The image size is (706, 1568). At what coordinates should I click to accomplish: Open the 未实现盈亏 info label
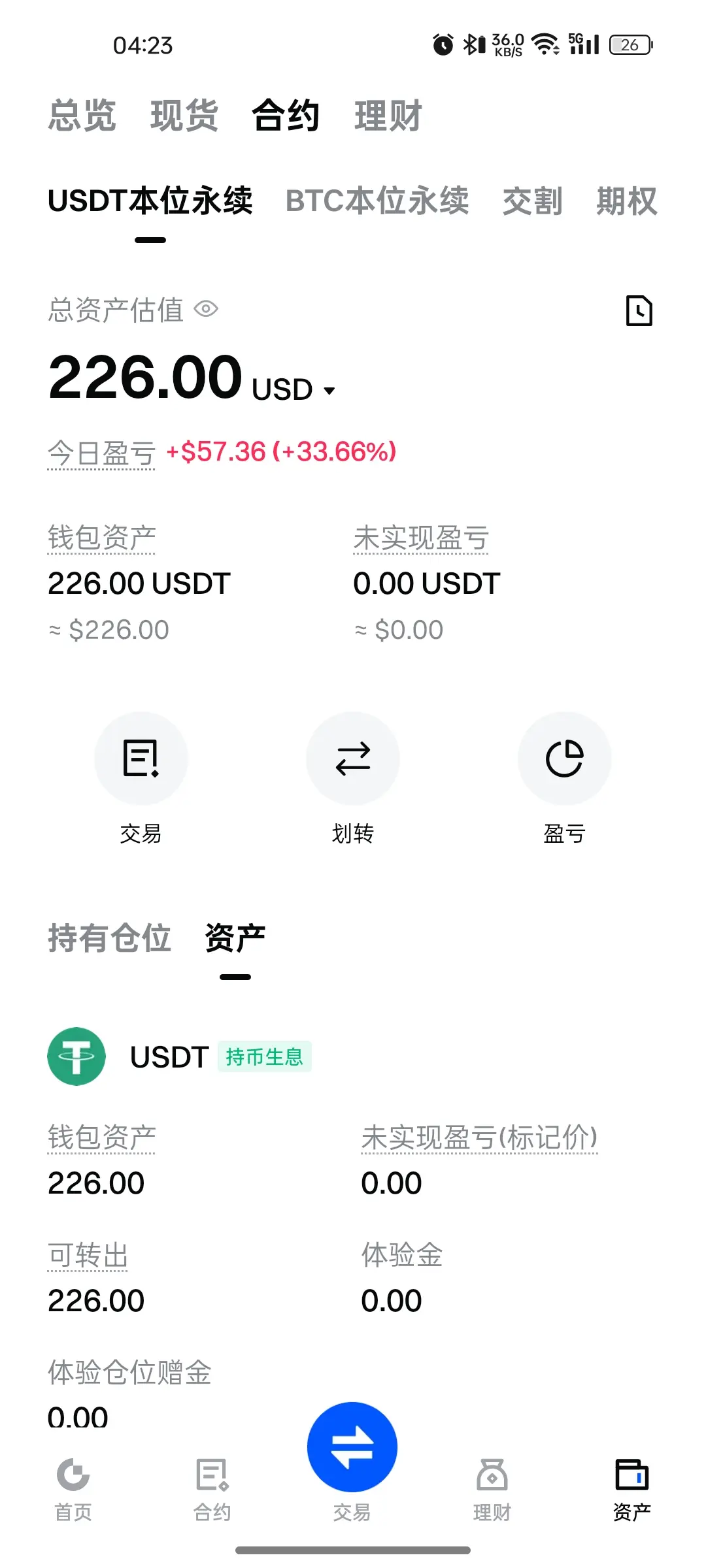tap(421, 538)
